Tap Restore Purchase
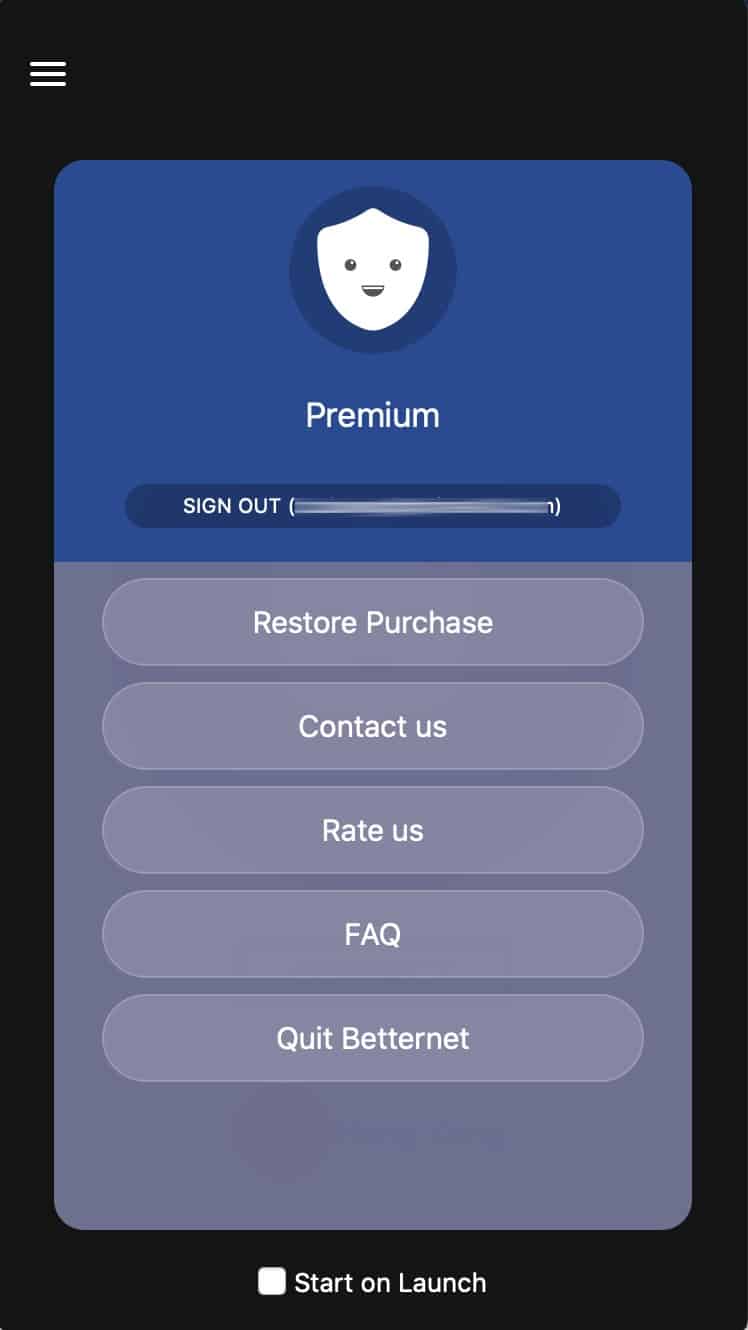Image resolution: width=748 pixels, height=1330 pixels. [372, 622]
